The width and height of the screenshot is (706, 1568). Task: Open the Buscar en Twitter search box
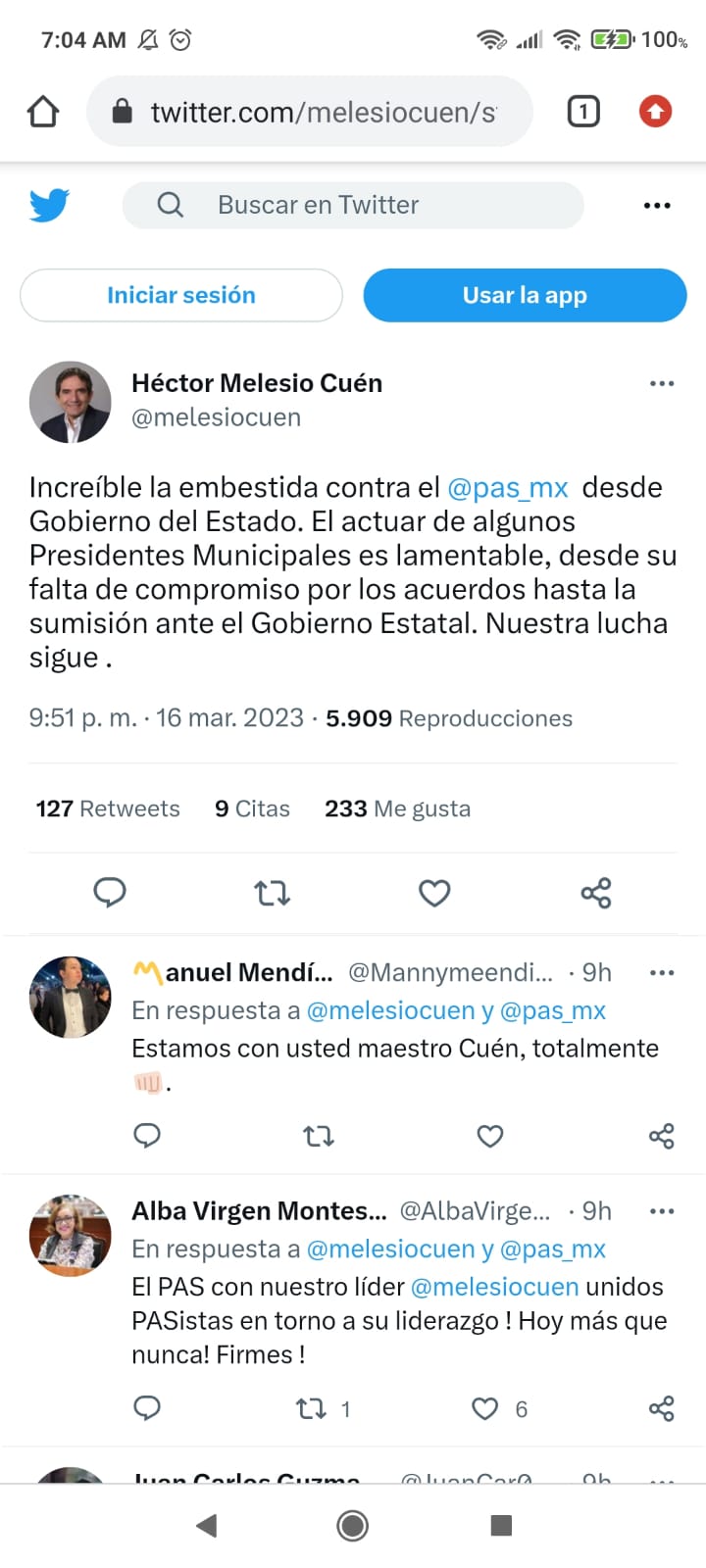point(353,205)
